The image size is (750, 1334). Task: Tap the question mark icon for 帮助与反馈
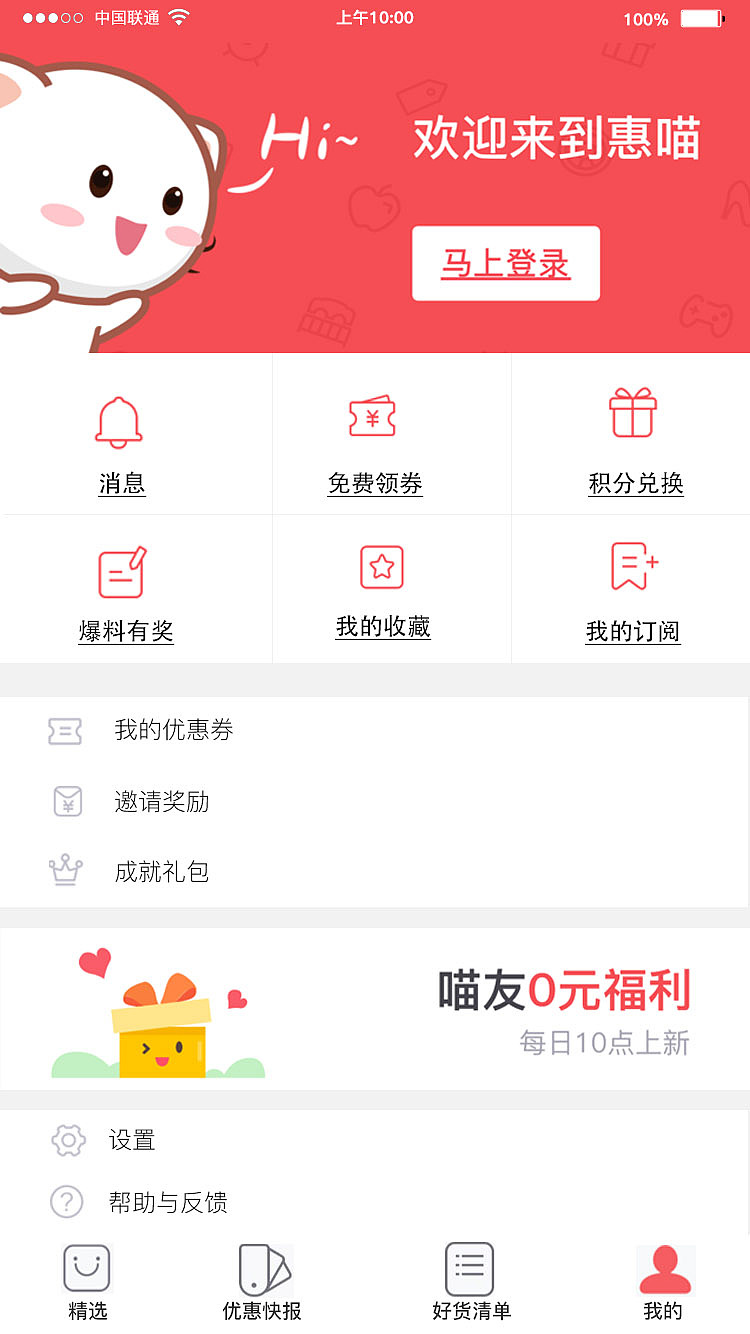click(x=66, y=1201)
